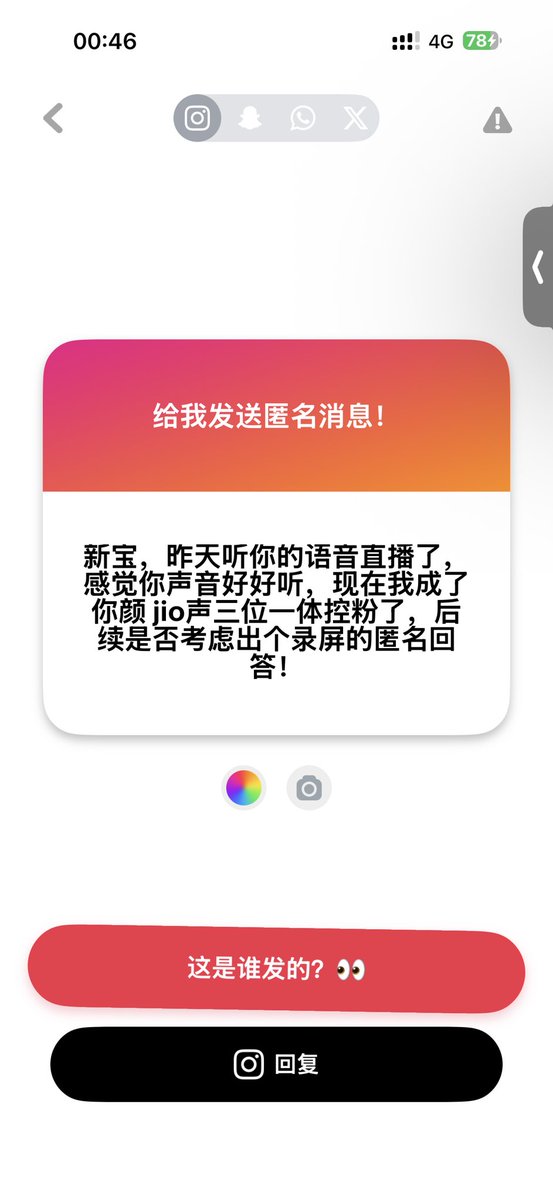Select the Instagram share option
553x1200 pixels.
198,118
